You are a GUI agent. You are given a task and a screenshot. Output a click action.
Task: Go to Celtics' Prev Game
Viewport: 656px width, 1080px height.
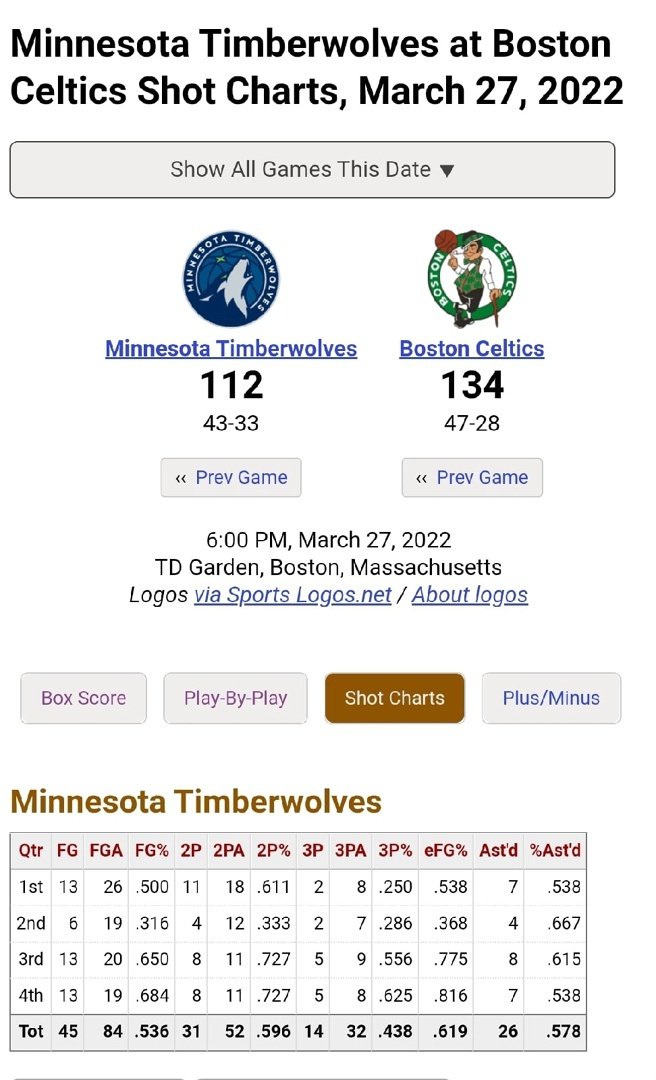[x=472, y=478]
